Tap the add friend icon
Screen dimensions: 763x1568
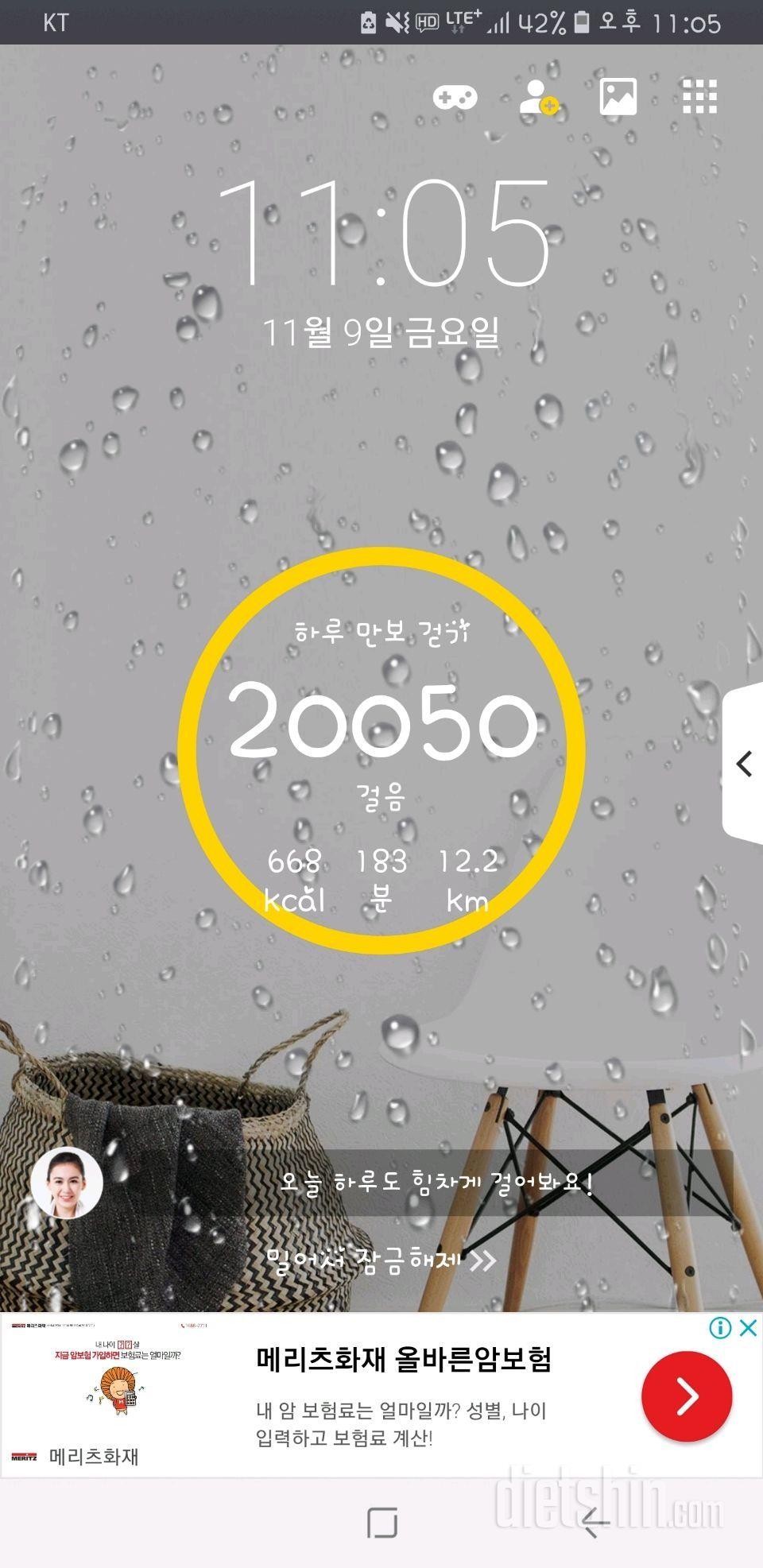(x=538, y=98)
